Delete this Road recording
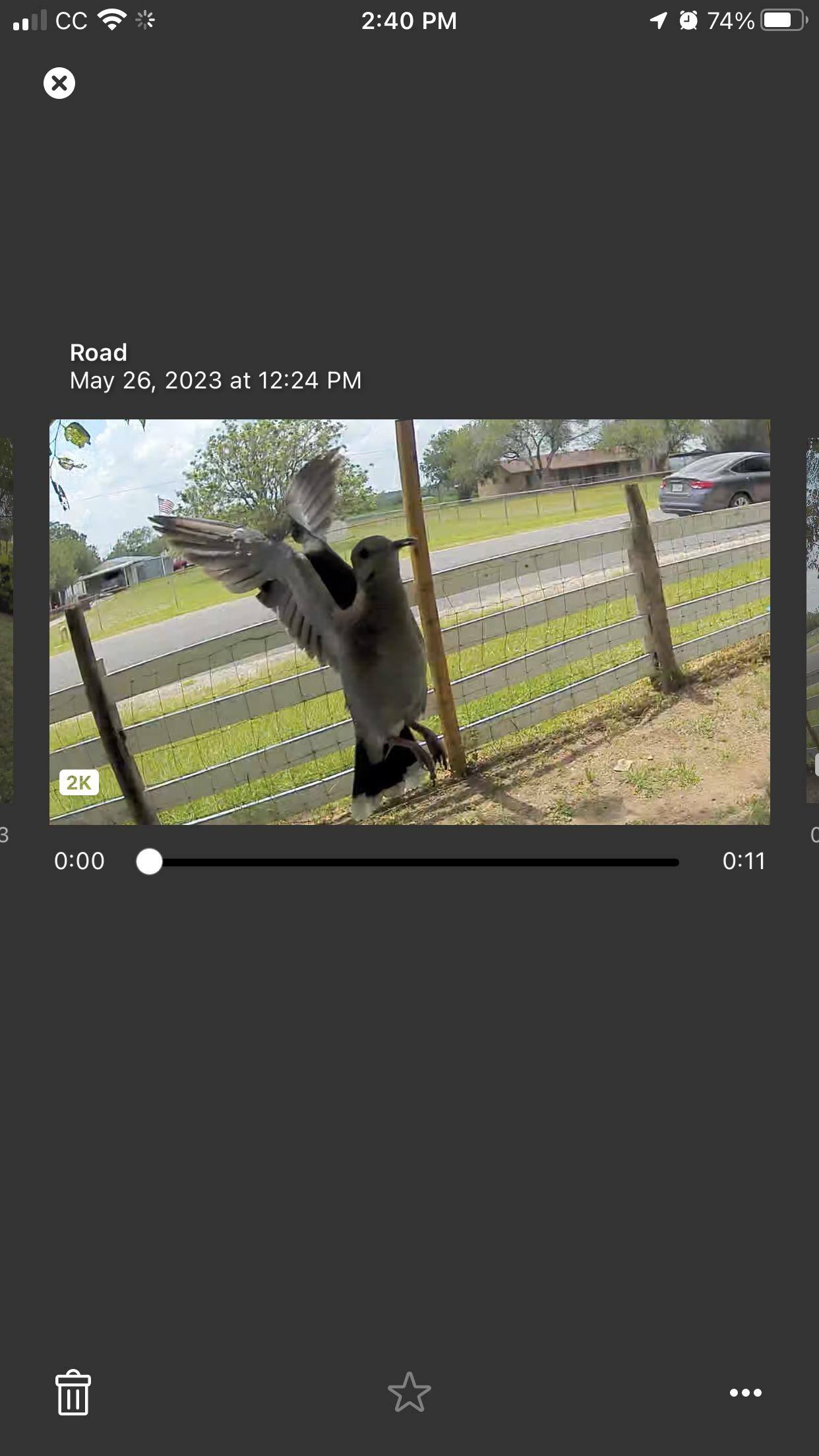The width and height of the screenshot is (819, 1456). pyautogui.click(x=73, y=1392)
